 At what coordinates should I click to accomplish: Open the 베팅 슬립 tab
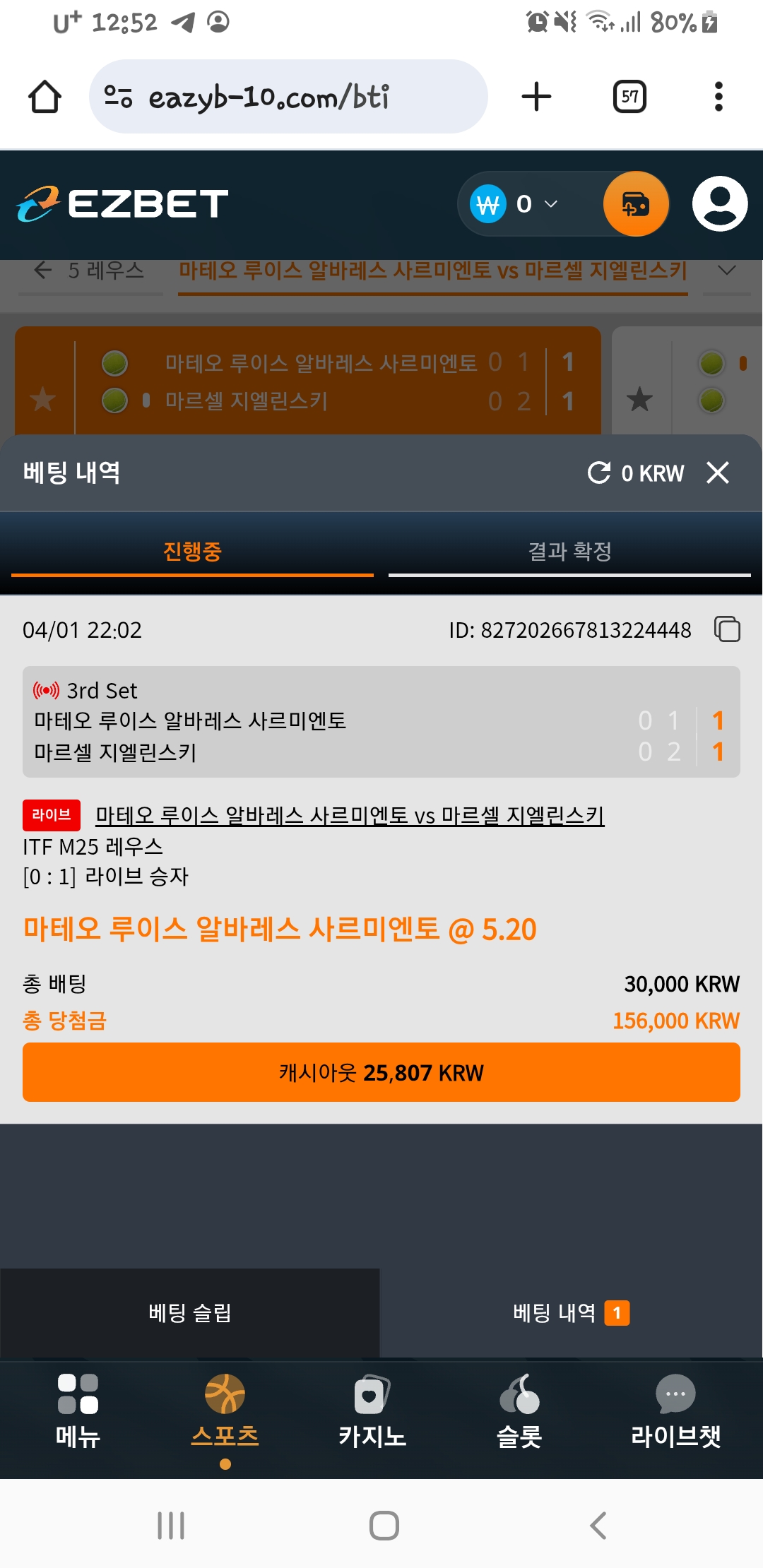[x=191, y=1312]
